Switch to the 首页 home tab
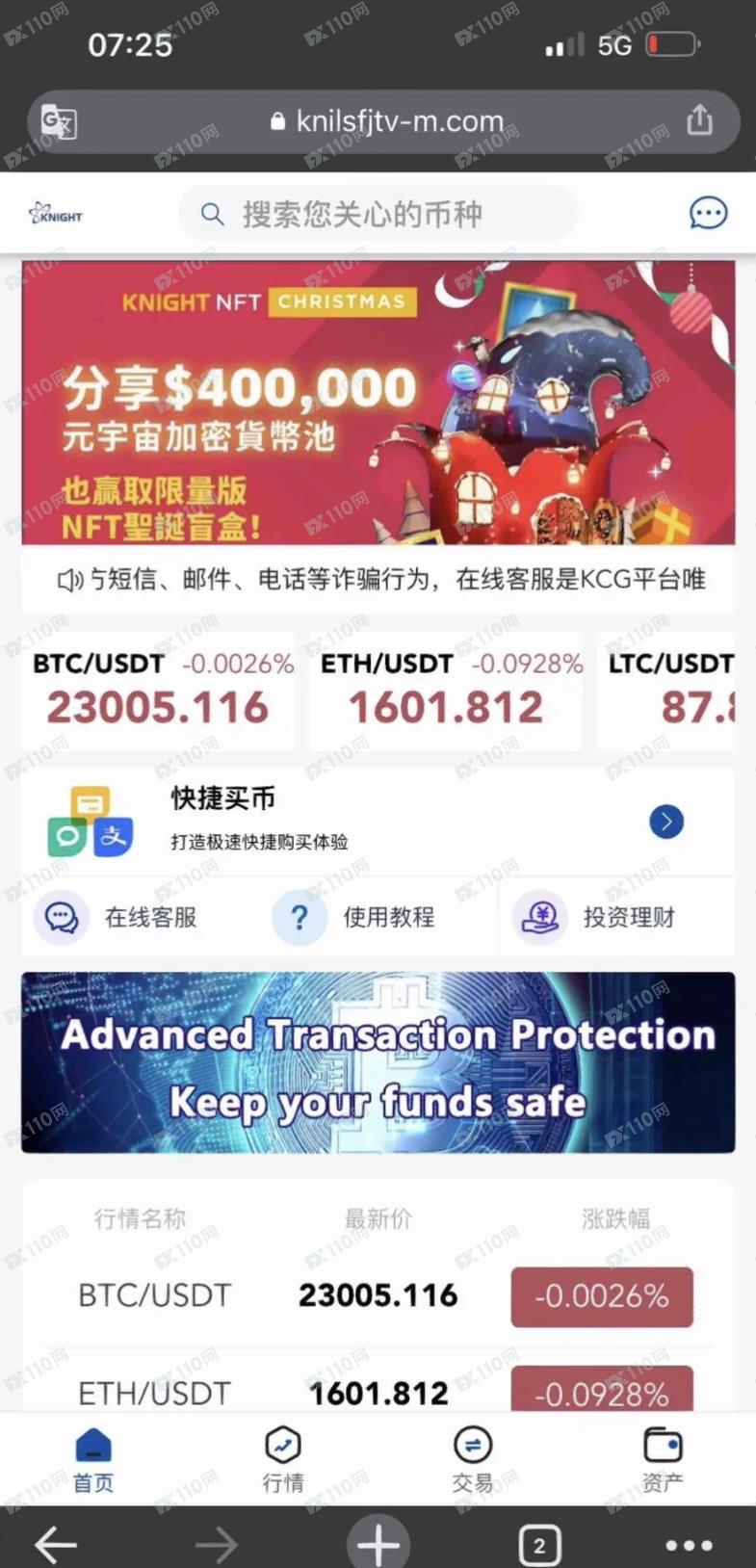The height and width of the screenshot is (1568, 756). point(93,1460)
